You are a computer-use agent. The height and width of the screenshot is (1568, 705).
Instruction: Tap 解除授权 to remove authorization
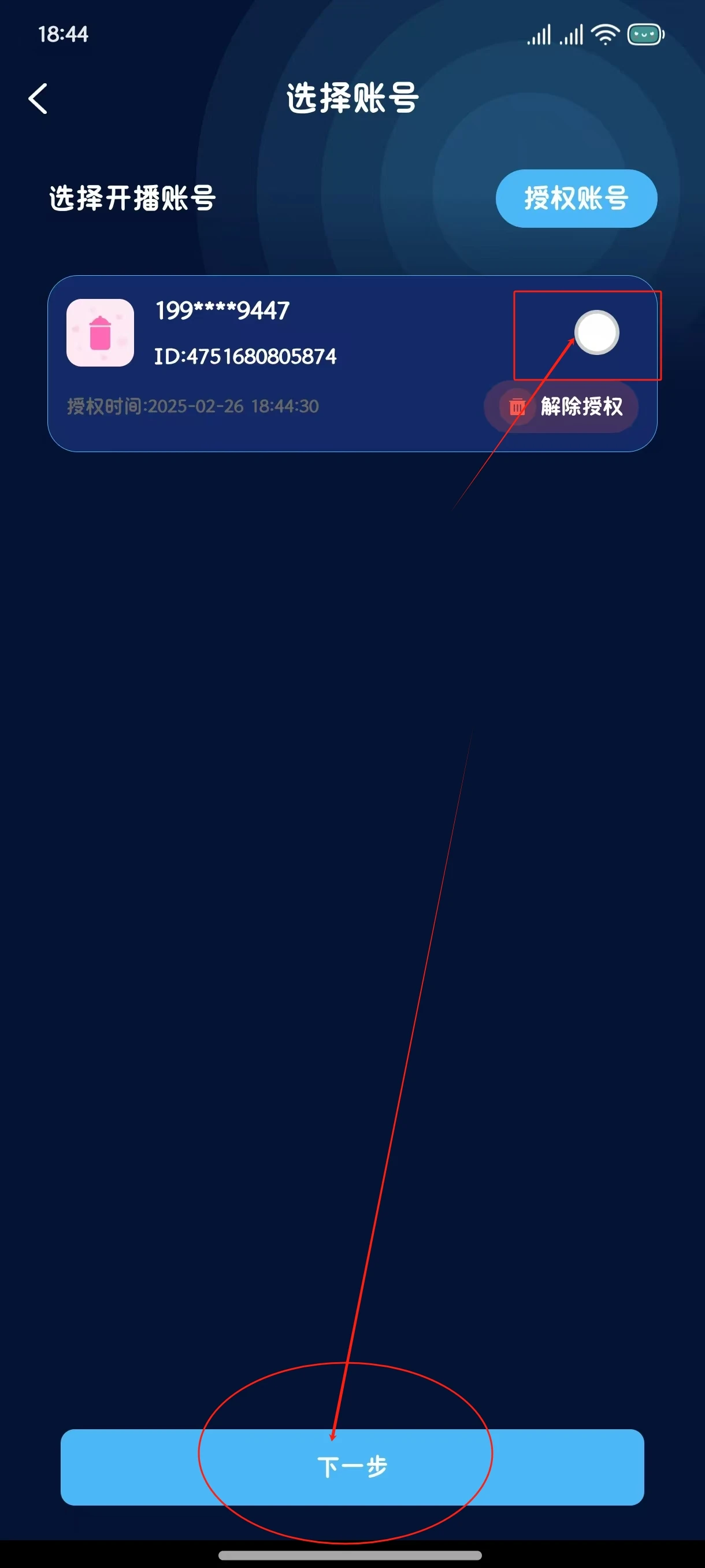click(562, 406)
